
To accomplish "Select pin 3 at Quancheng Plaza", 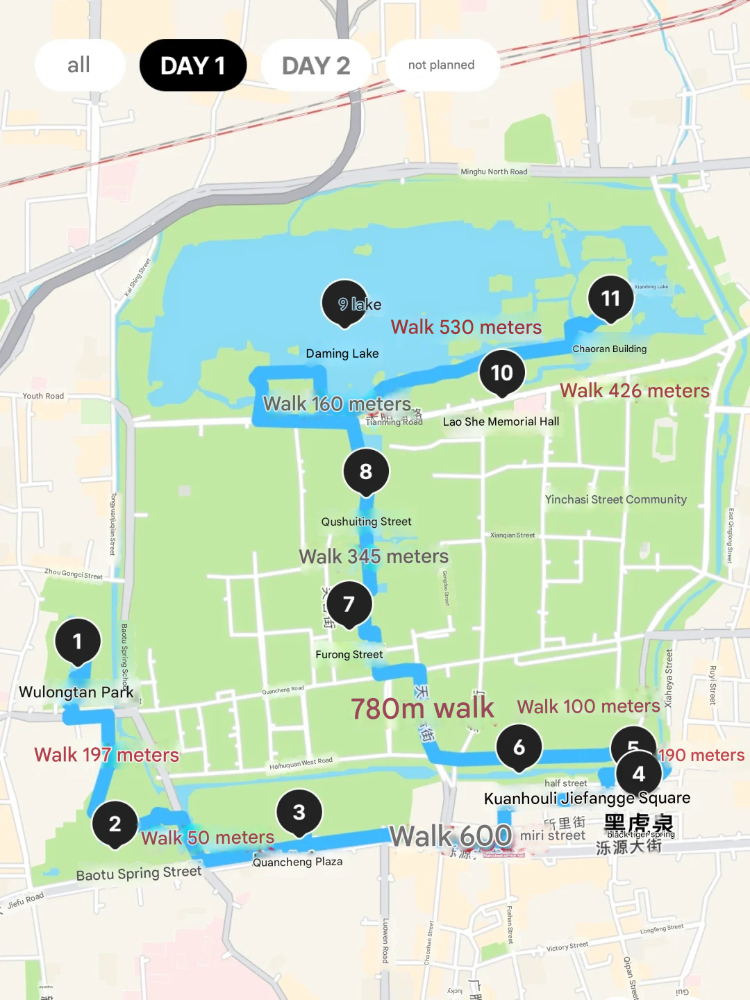I will click(299, 812).
